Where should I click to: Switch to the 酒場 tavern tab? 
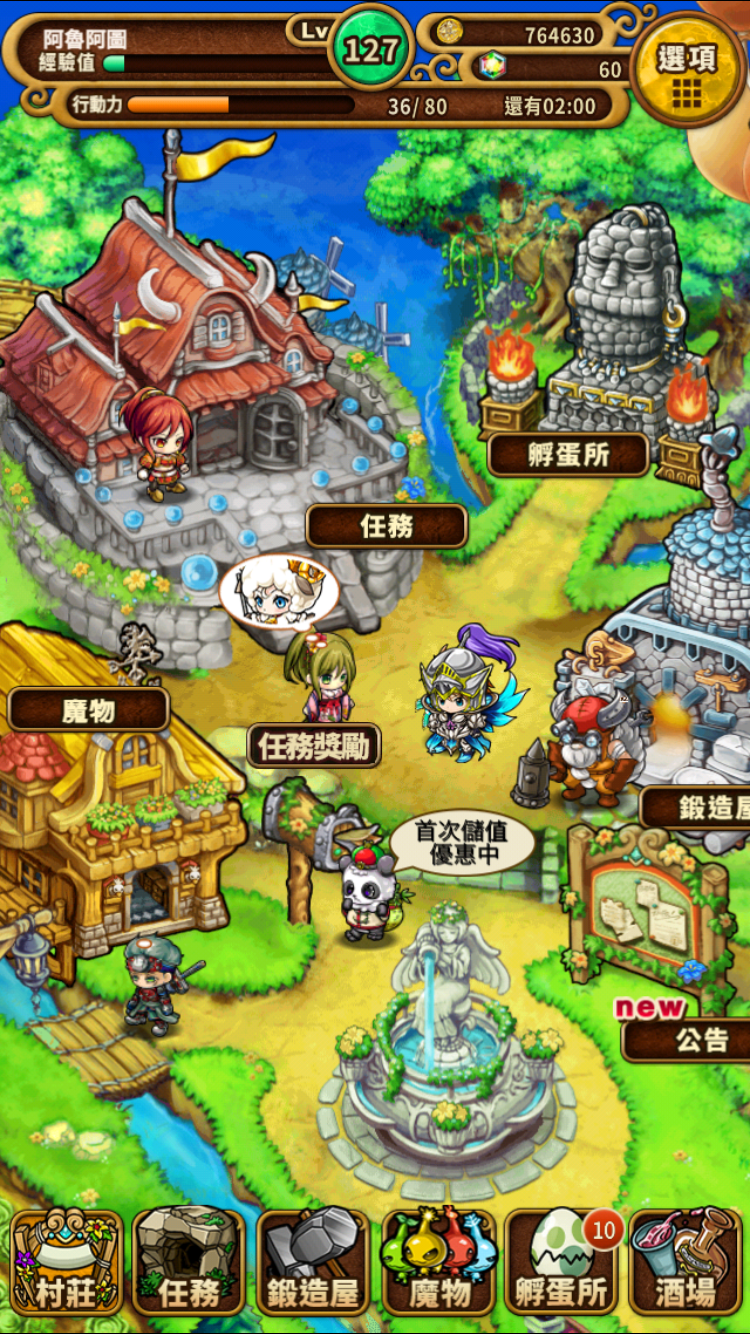point(686,1262)
